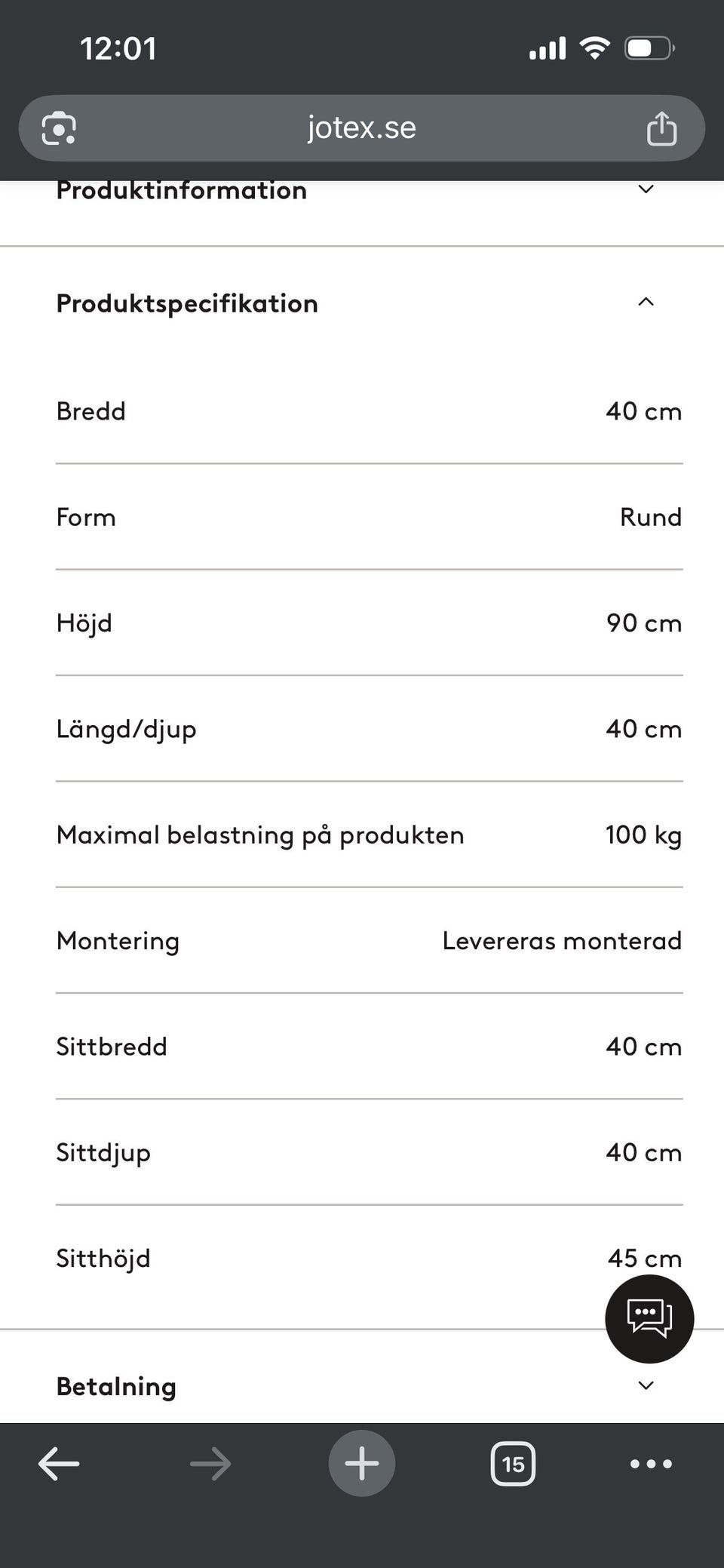724x1568 pixels.
Task: Open the browser's three-dot menu
Action: [x=651, y=1464]
